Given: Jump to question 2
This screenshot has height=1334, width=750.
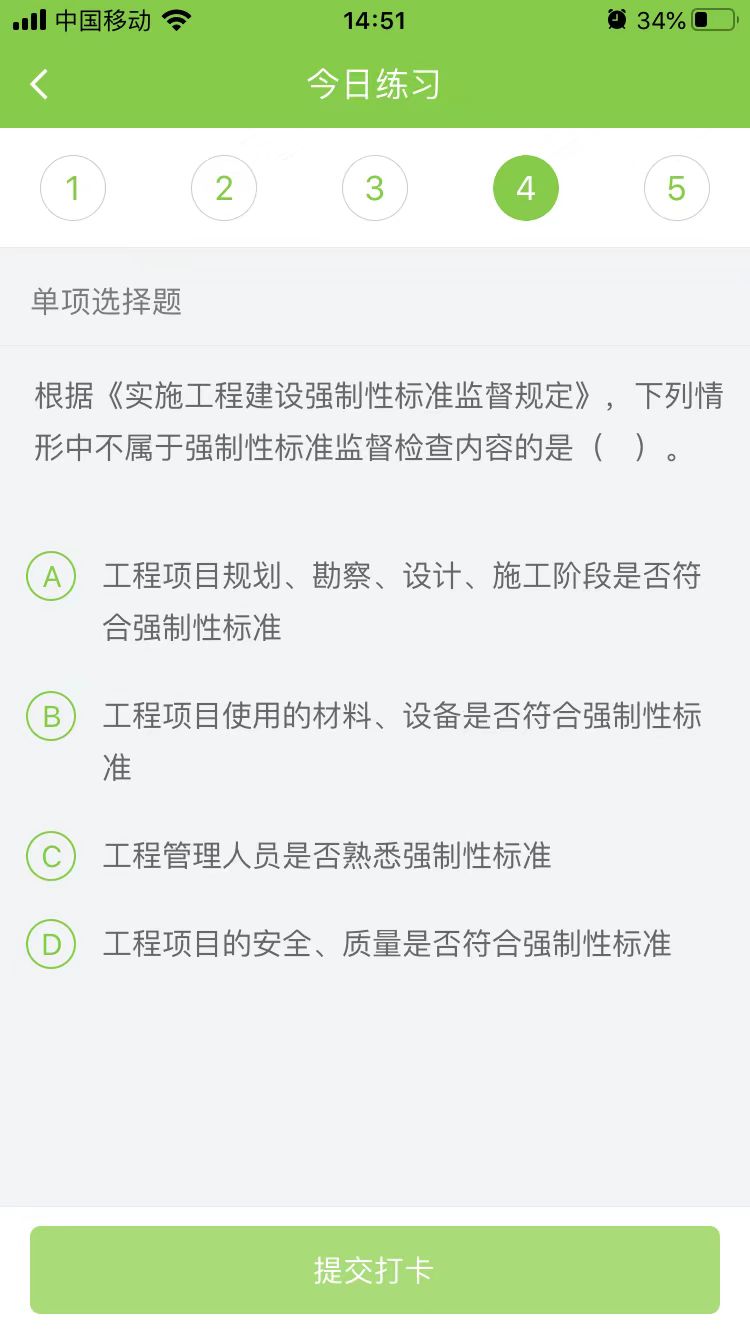Looking at the screenshot, I should click(x=224, y=188).
